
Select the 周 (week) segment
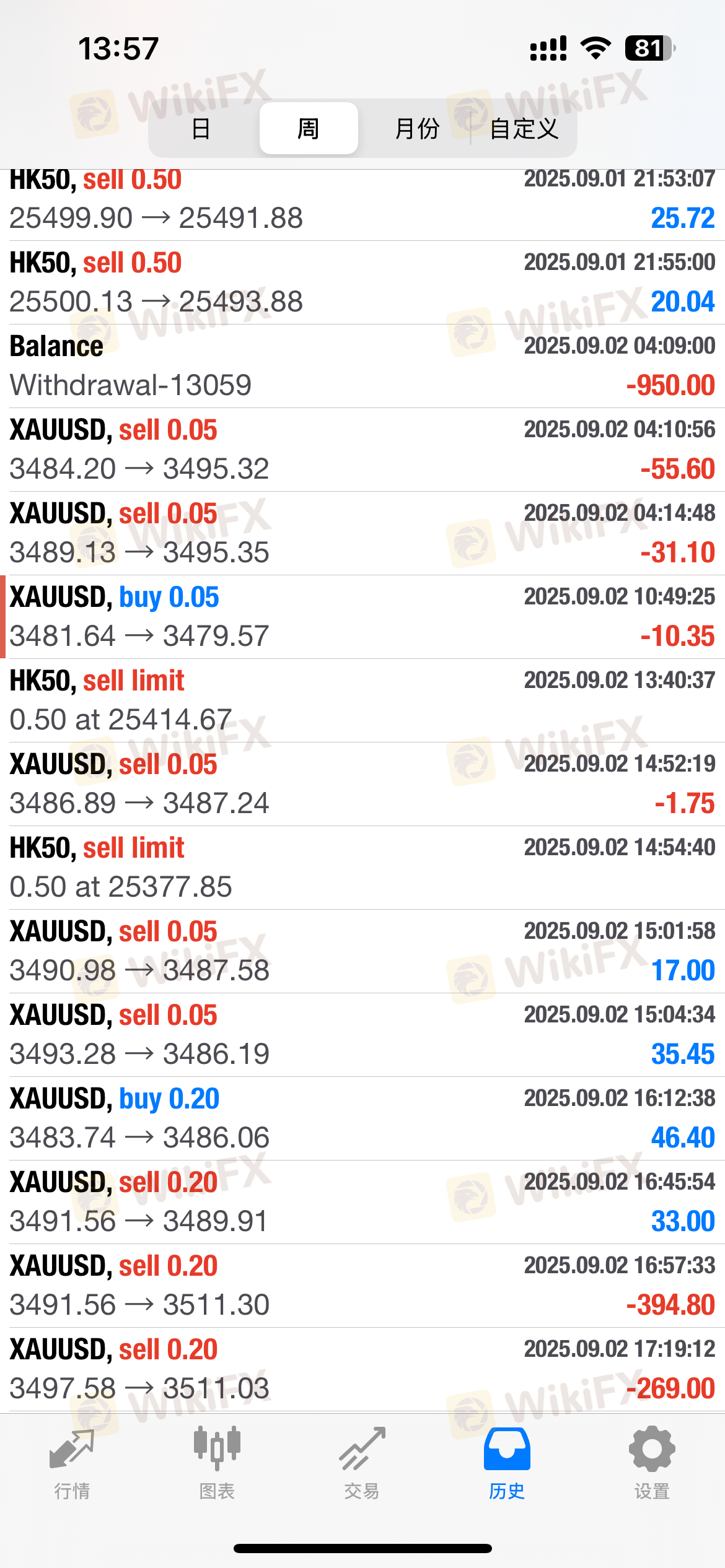click(309, 128)
